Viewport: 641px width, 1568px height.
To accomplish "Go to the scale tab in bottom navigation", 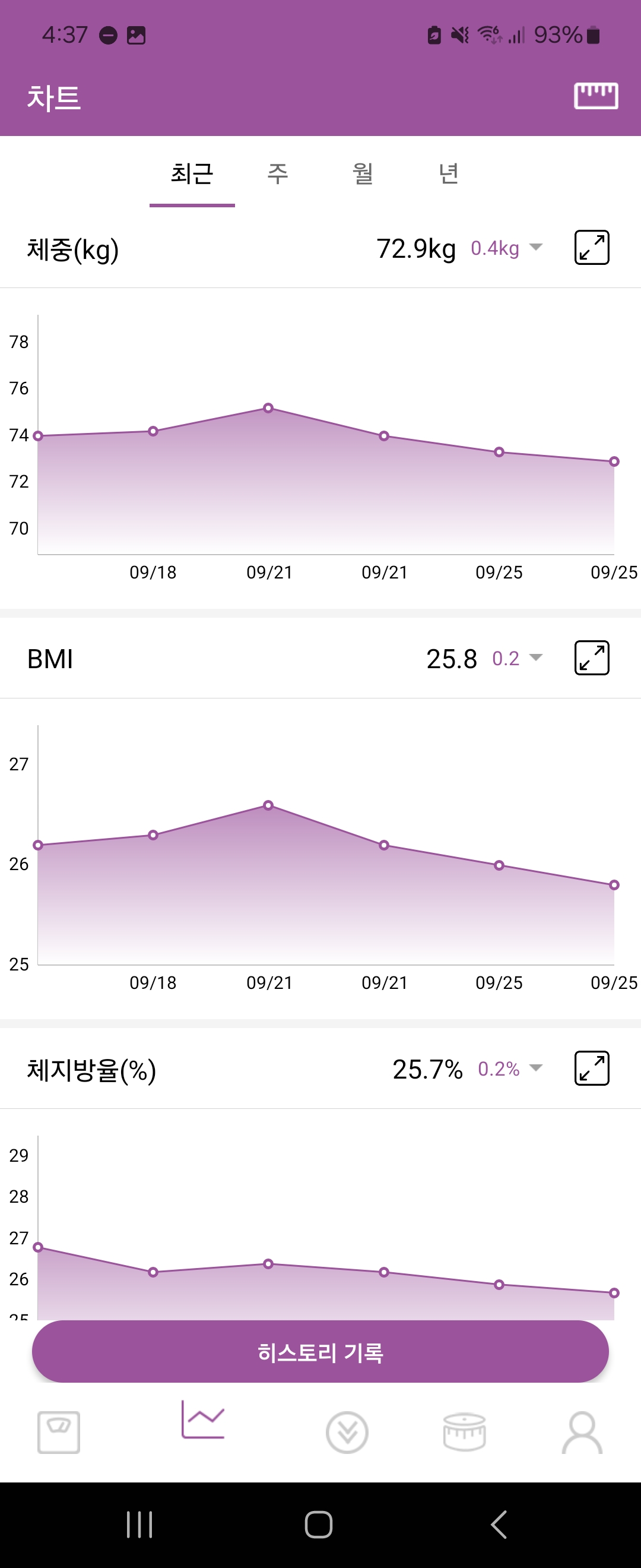I will click(59, 1431).
